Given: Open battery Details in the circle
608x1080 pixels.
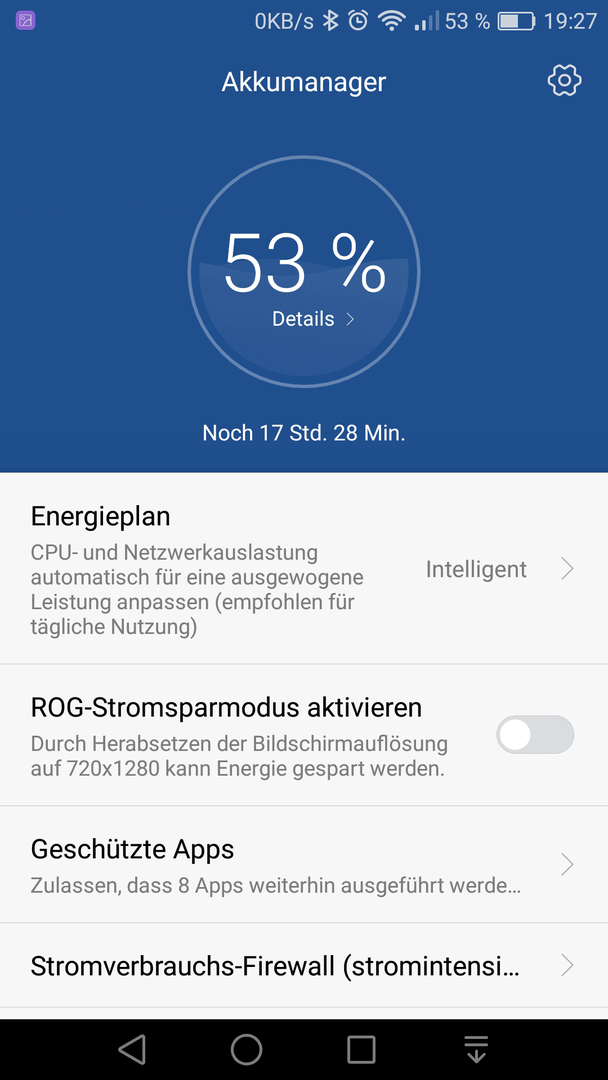Looking at the screenshot, I should (313, 319).
